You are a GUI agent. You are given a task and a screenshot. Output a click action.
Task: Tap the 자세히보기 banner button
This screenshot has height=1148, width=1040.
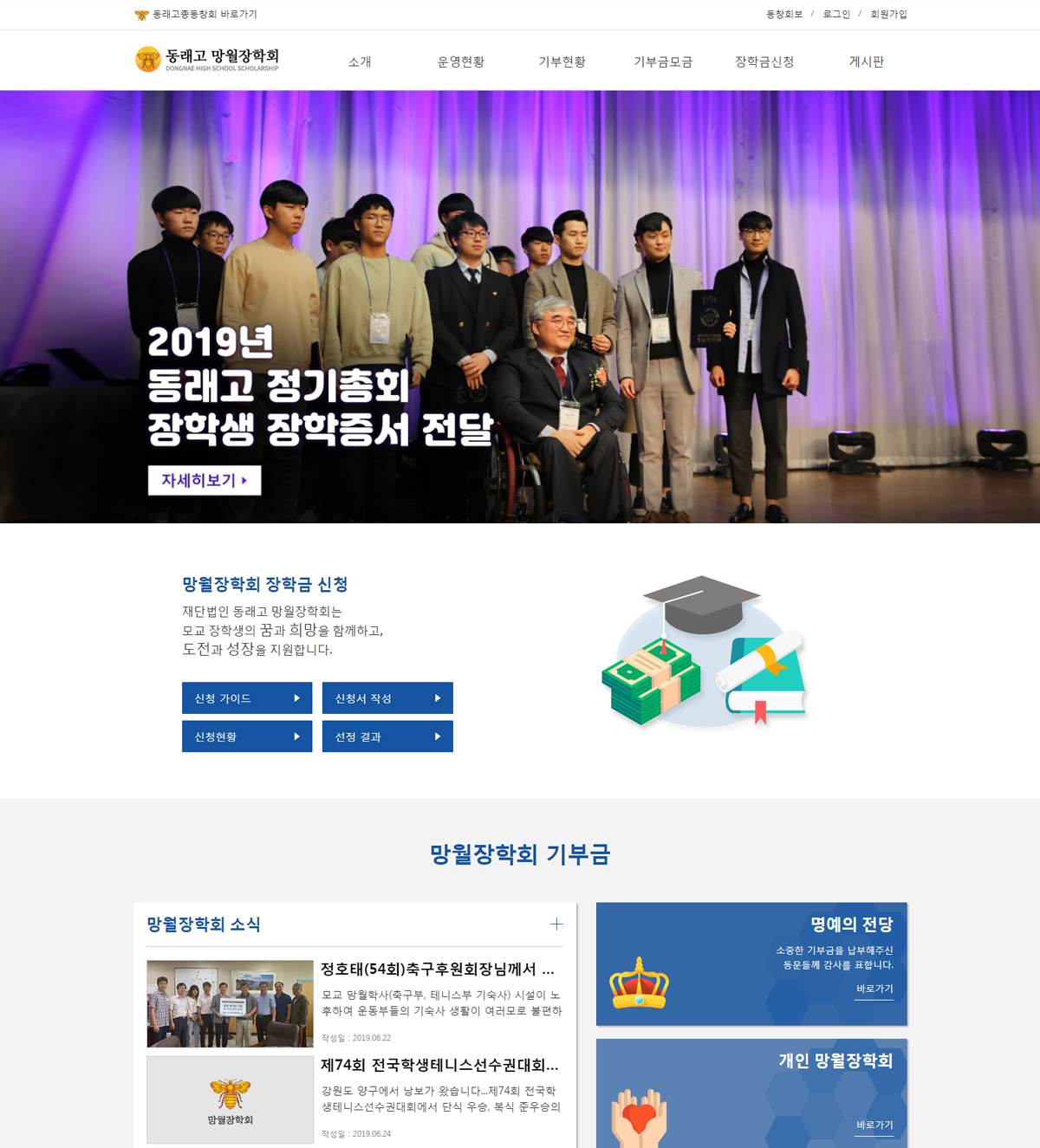(x=205, y=480)
